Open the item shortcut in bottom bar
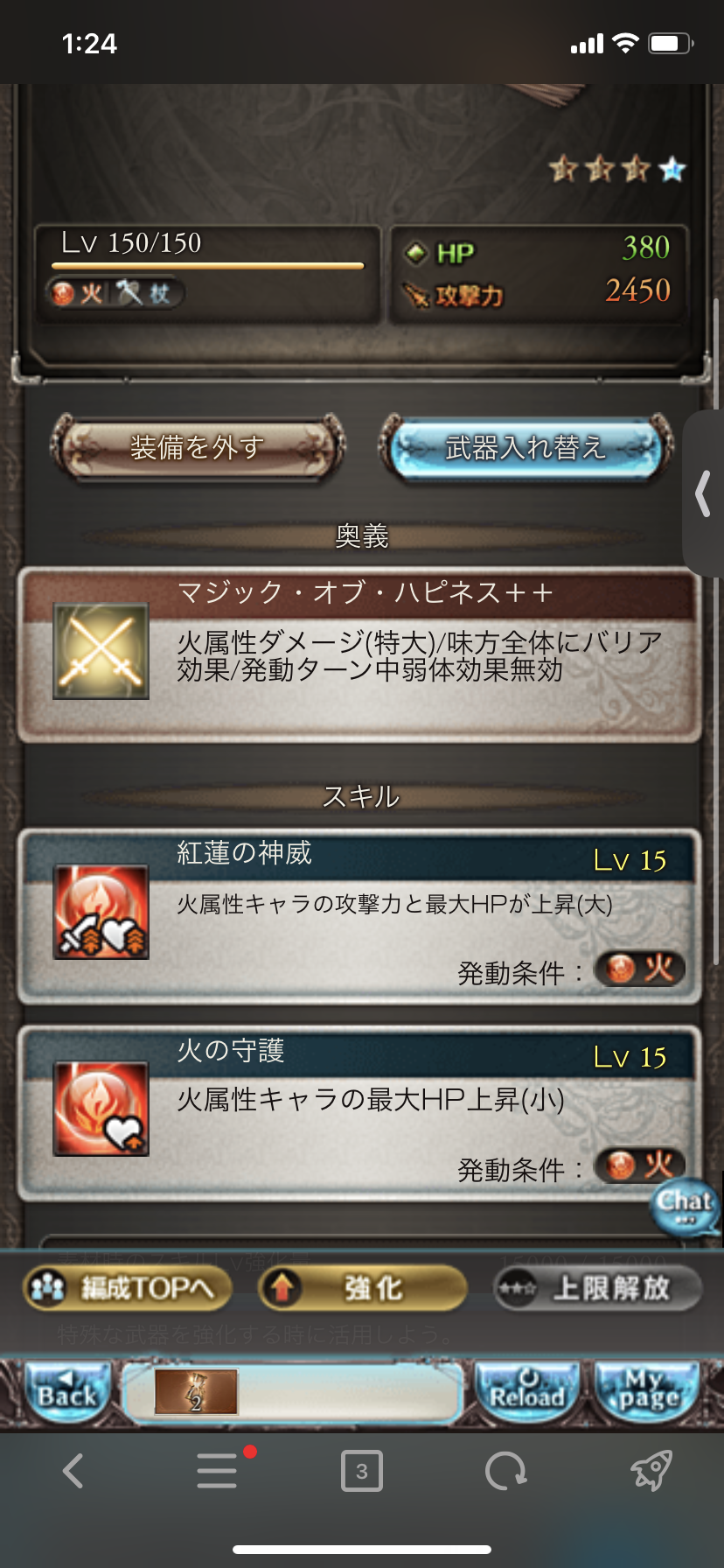 [196, 1392]
